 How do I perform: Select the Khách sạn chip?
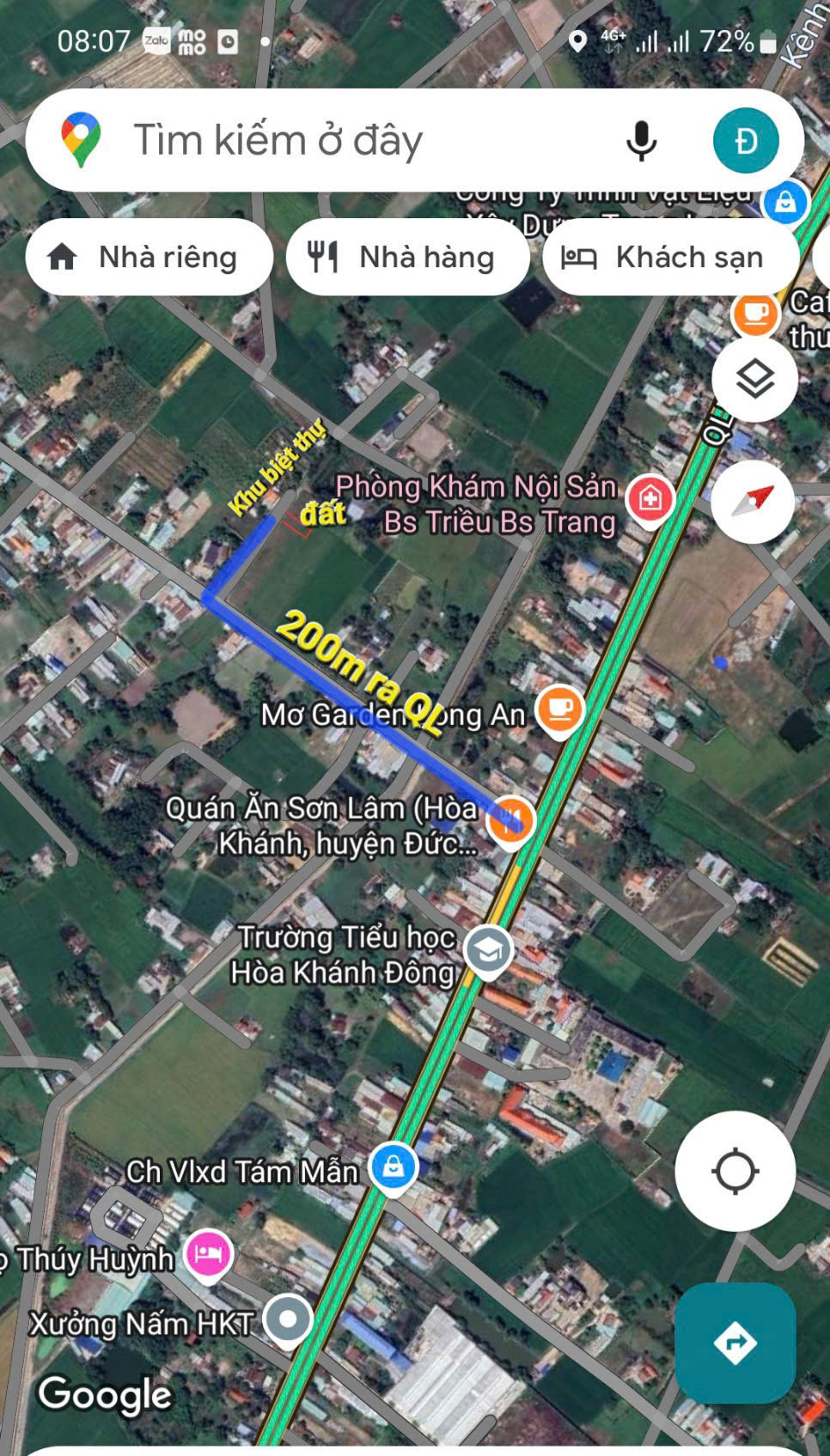(670, 257)
